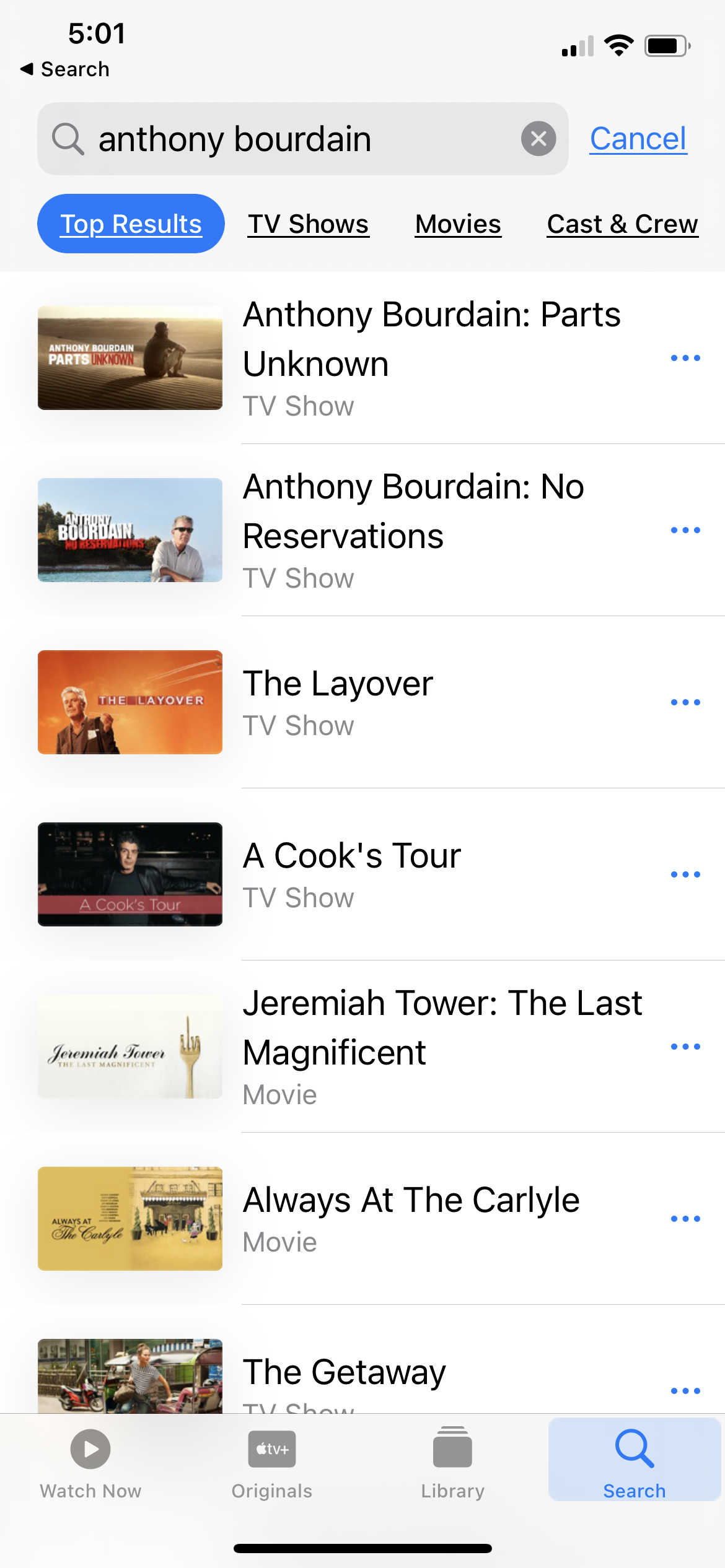Clear the anthony bourdain search text

[x=538, y=139]
